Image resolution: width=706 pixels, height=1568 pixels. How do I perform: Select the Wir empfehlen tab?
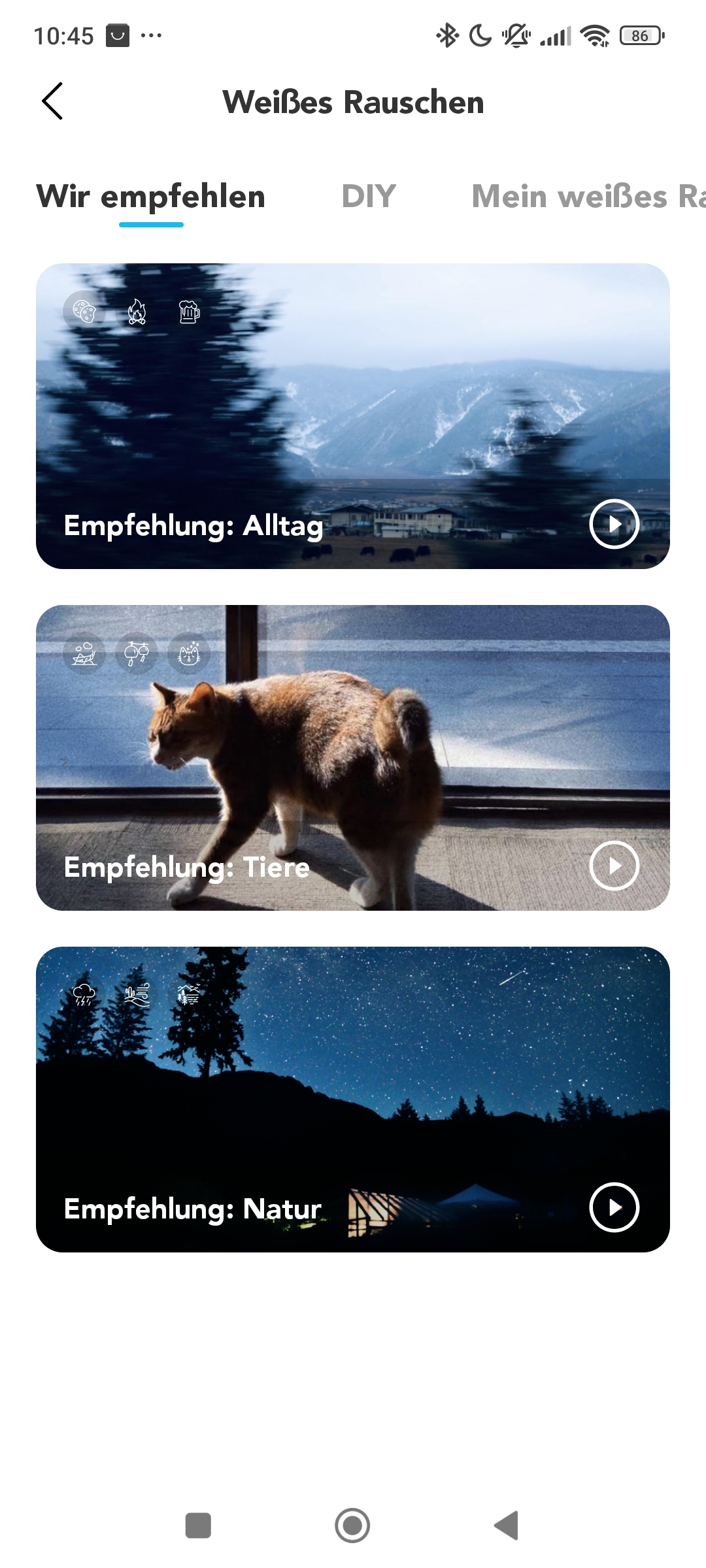pyautogui.click(x=151, y=196)
